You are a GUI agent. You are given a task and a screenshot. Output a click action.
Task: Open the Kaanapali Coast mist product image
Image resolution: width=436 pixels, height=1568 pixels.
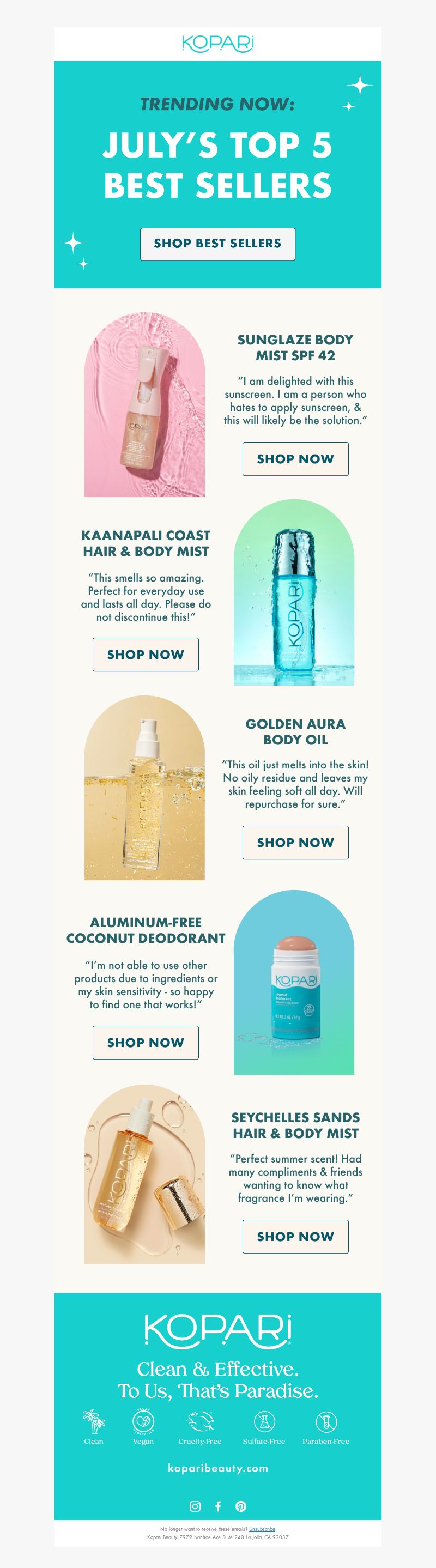pos(294,592)
